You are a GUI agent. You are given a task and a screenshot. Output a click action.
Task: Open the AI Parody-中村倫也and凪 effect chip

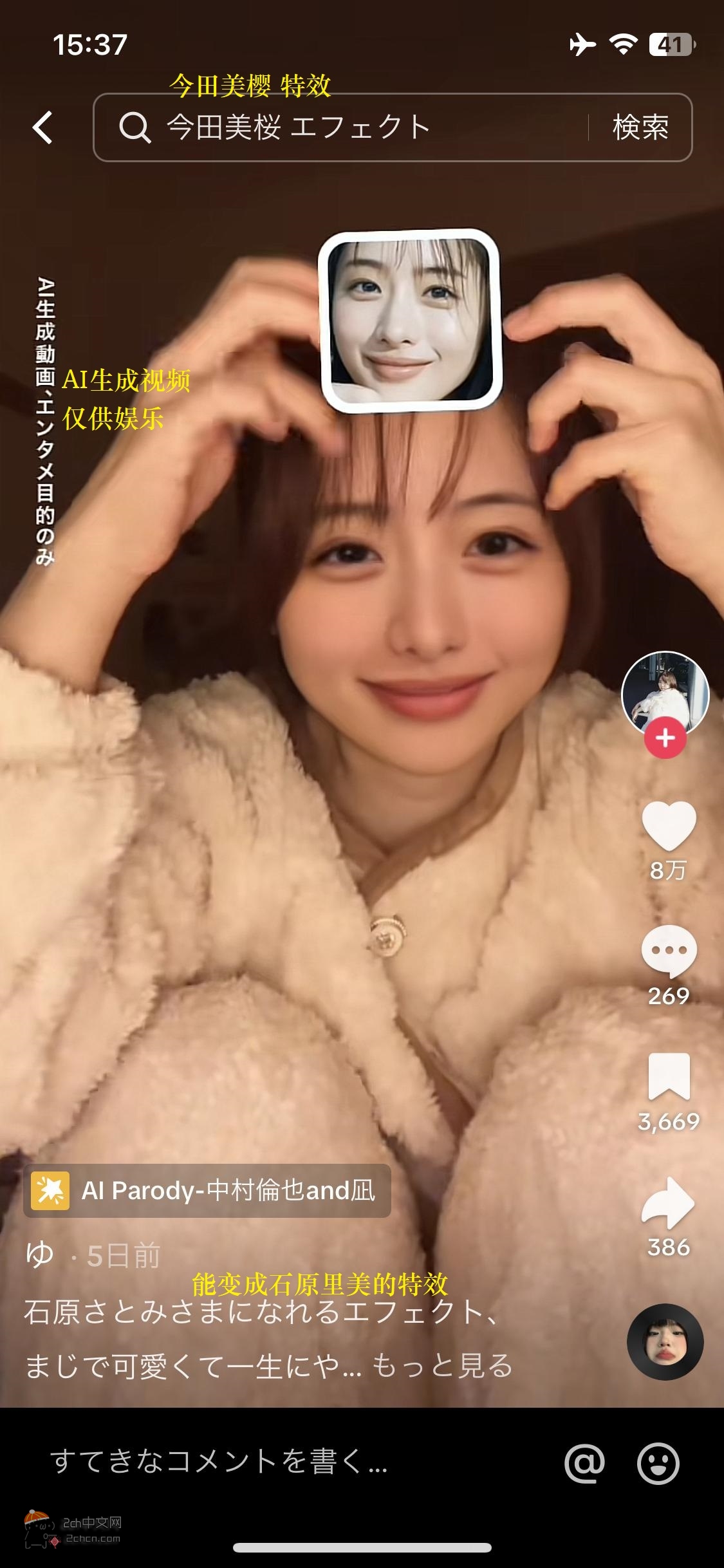tap(207, 1191)
